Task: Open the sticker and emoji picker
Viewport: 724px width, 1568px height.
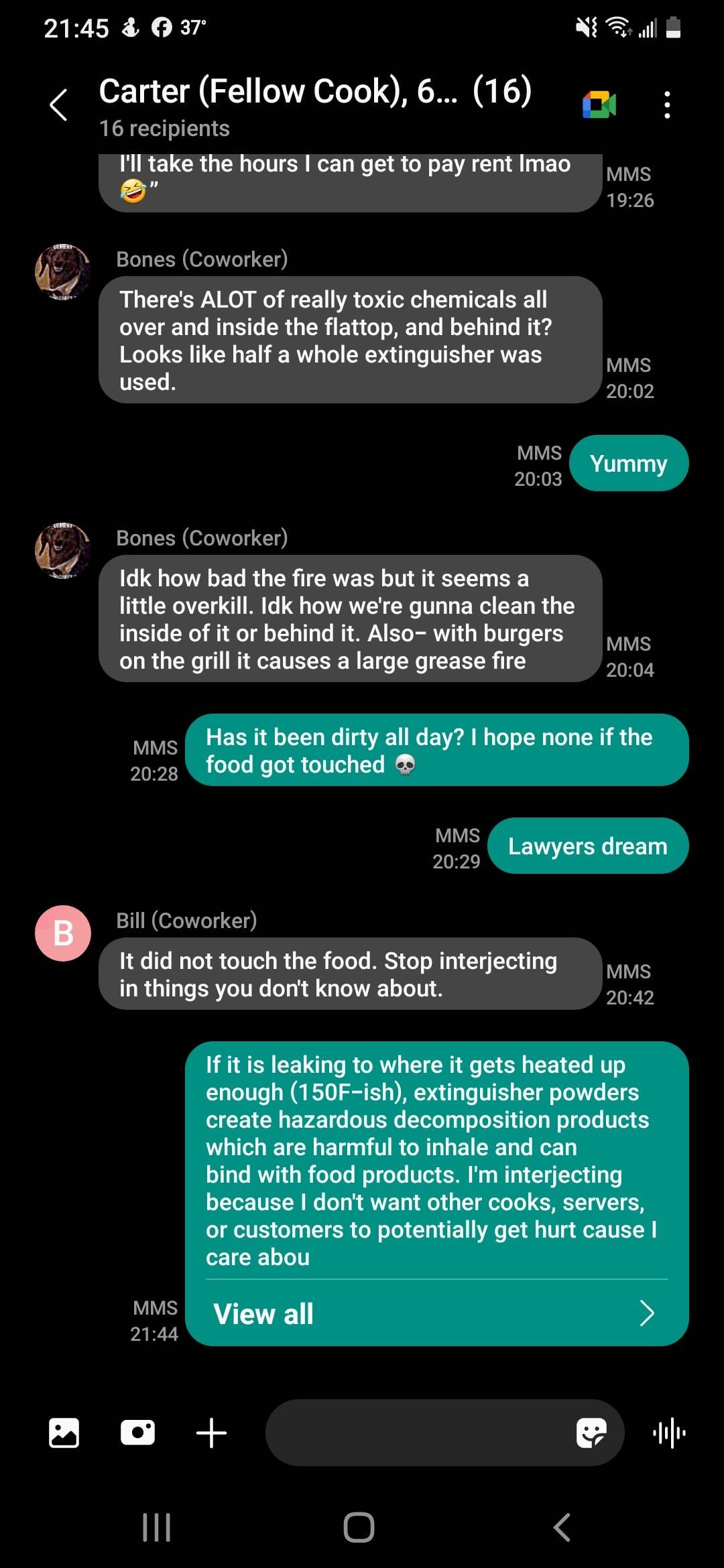Action: (591, 1433)
